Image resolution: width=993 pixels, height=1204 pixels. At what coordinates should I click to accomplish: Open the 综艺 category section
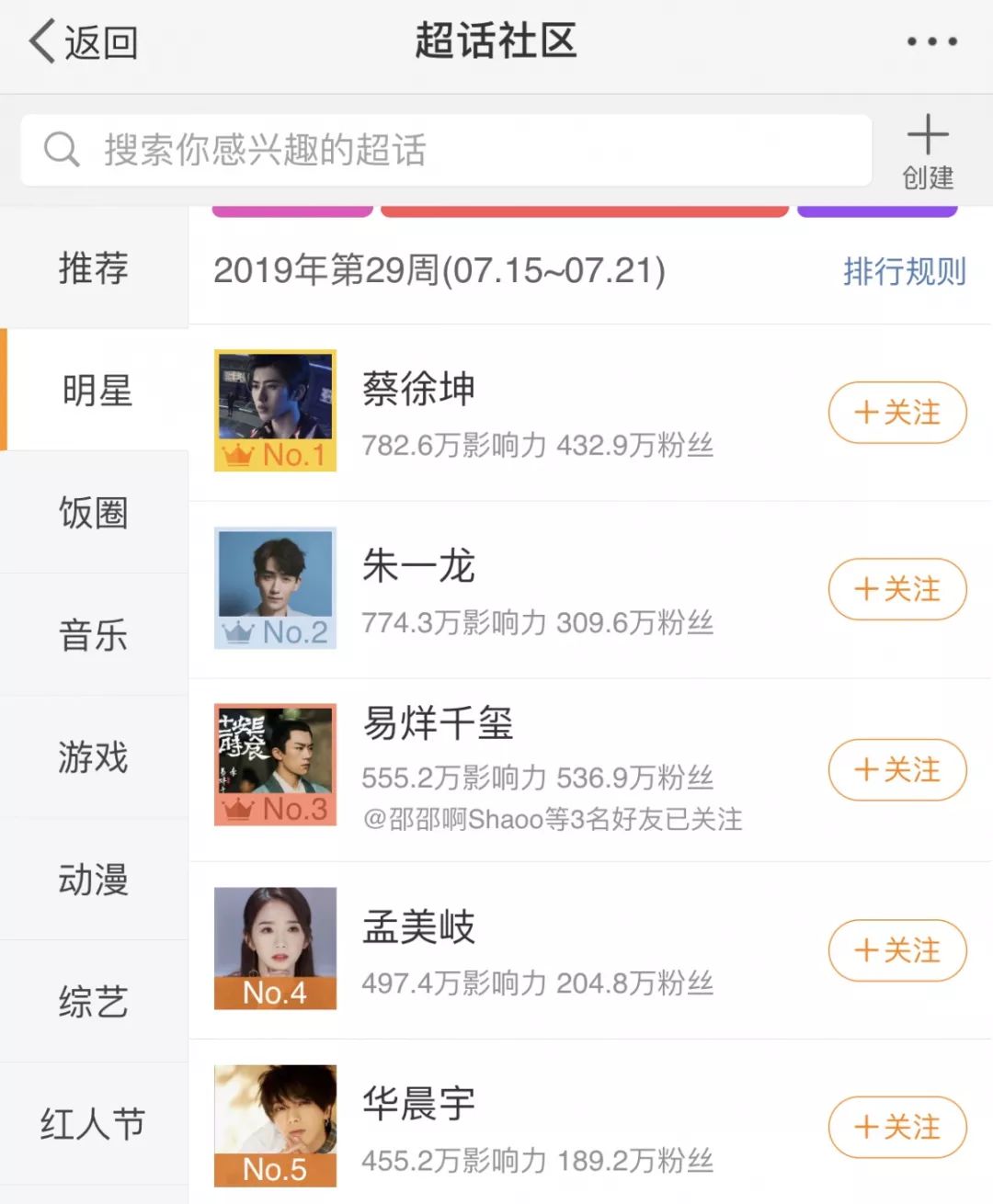(x=92, y=1004)
